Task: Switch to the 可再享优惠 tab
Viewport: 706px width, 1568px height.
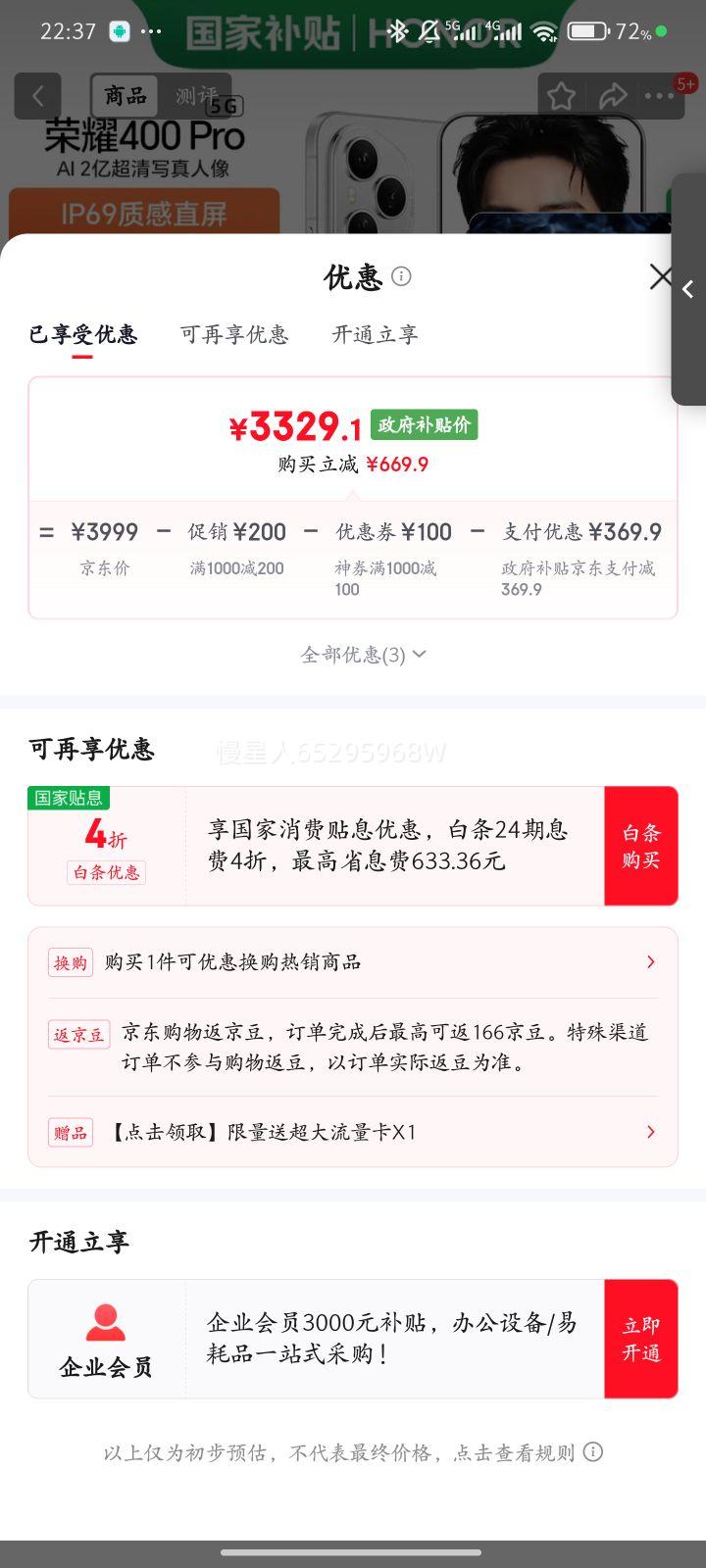Action: [x=234, y=334]
